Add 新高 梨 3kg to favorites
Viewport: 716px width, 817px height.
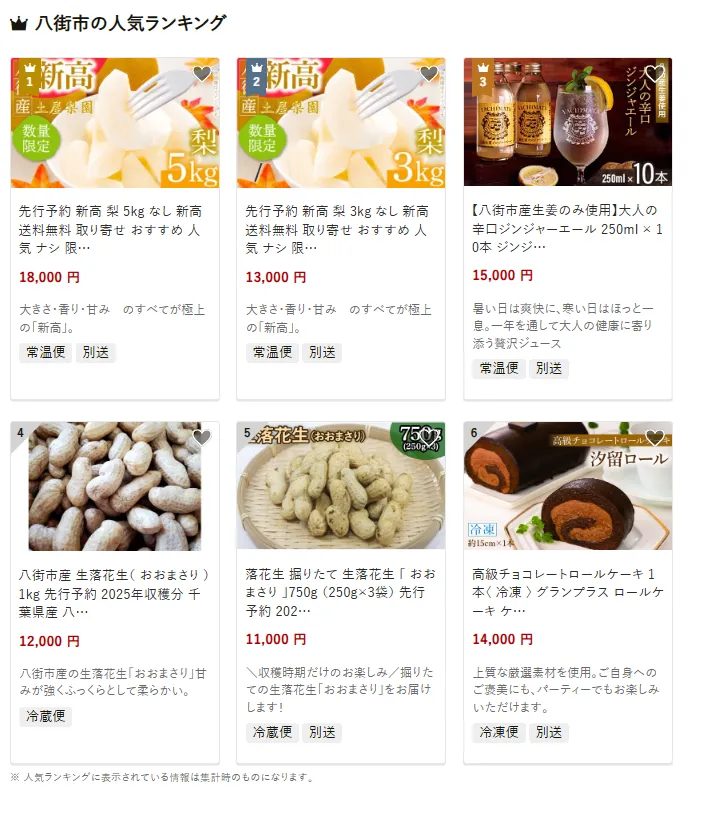point(429,74)
